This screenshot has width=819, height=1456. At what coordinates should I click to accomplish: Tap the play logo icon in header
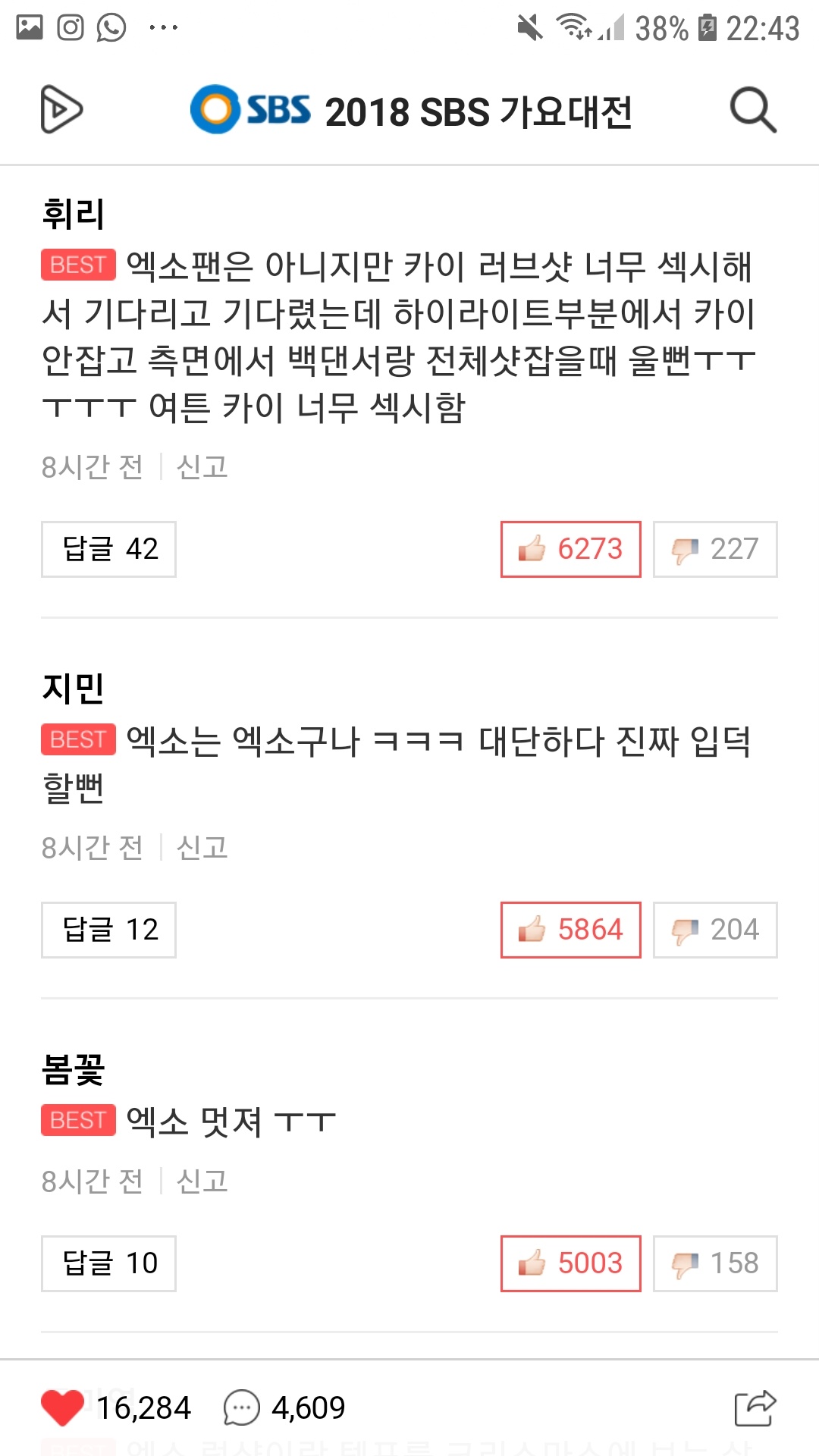(x=61, y=111)
